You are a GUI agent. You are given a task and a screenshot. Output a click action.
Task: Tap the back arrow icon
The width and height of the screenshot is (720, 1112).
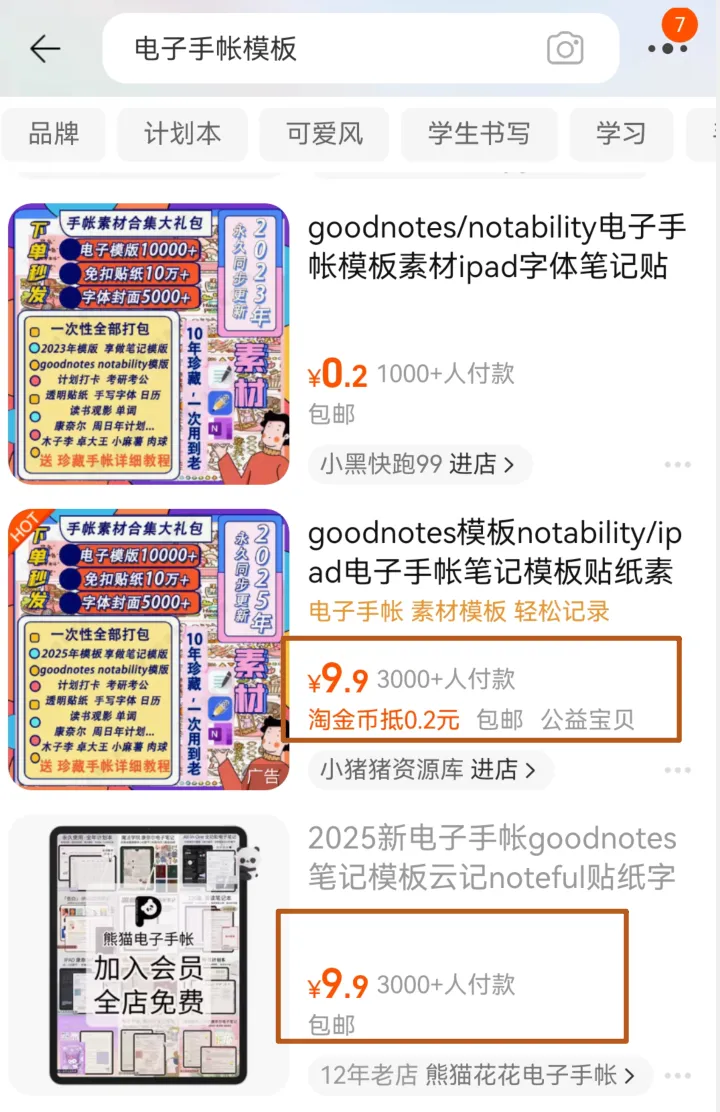tap(43, 48)
